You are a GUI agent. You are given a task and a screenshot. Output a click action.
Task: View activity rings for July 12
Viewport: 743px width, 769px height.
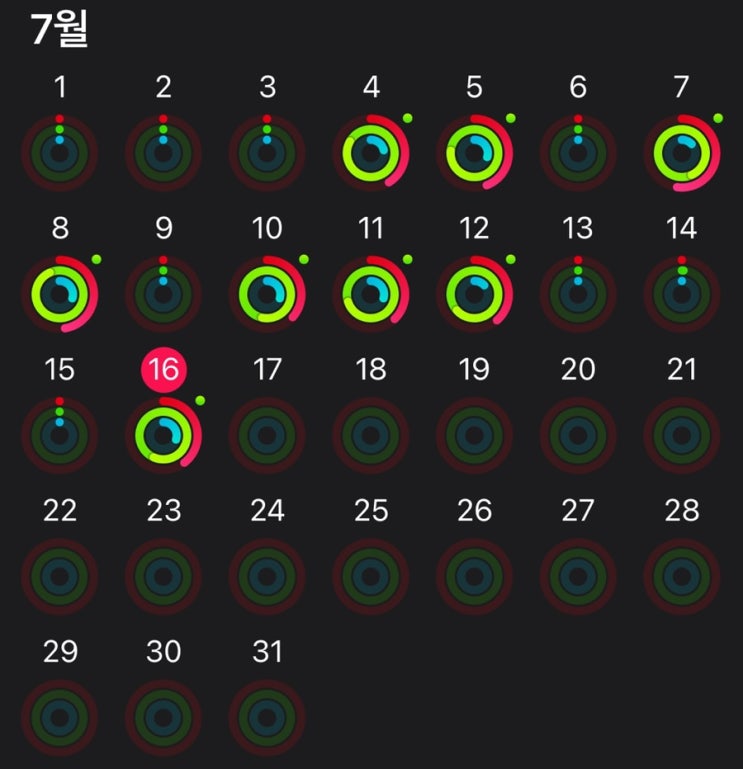point(475,294)
